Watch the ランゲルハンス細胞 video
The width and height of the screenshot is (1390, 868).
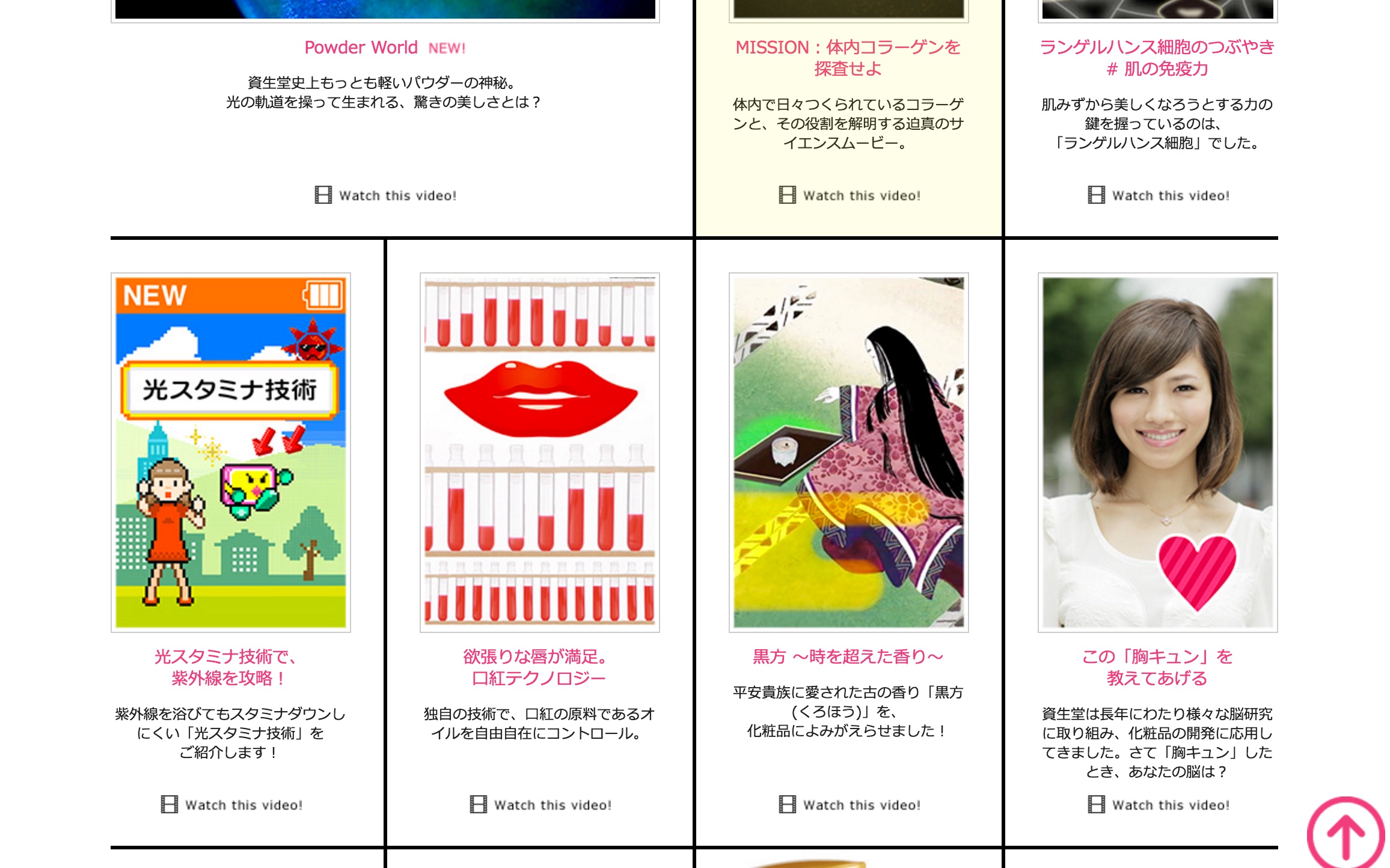[x=1159, y=195]
